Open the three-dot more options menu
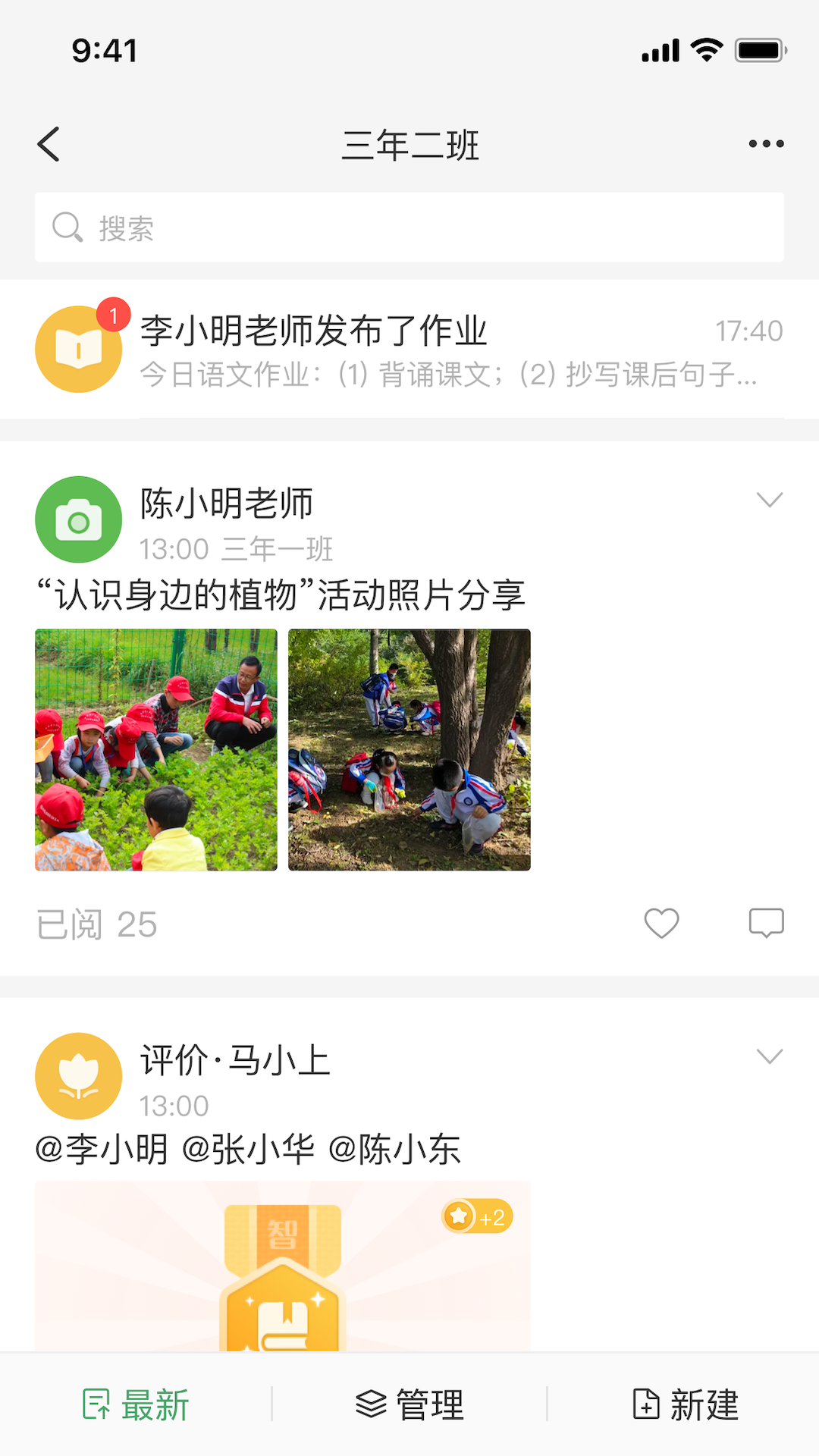Viewport: 819px width, 1456px height. tap(766, 144)
